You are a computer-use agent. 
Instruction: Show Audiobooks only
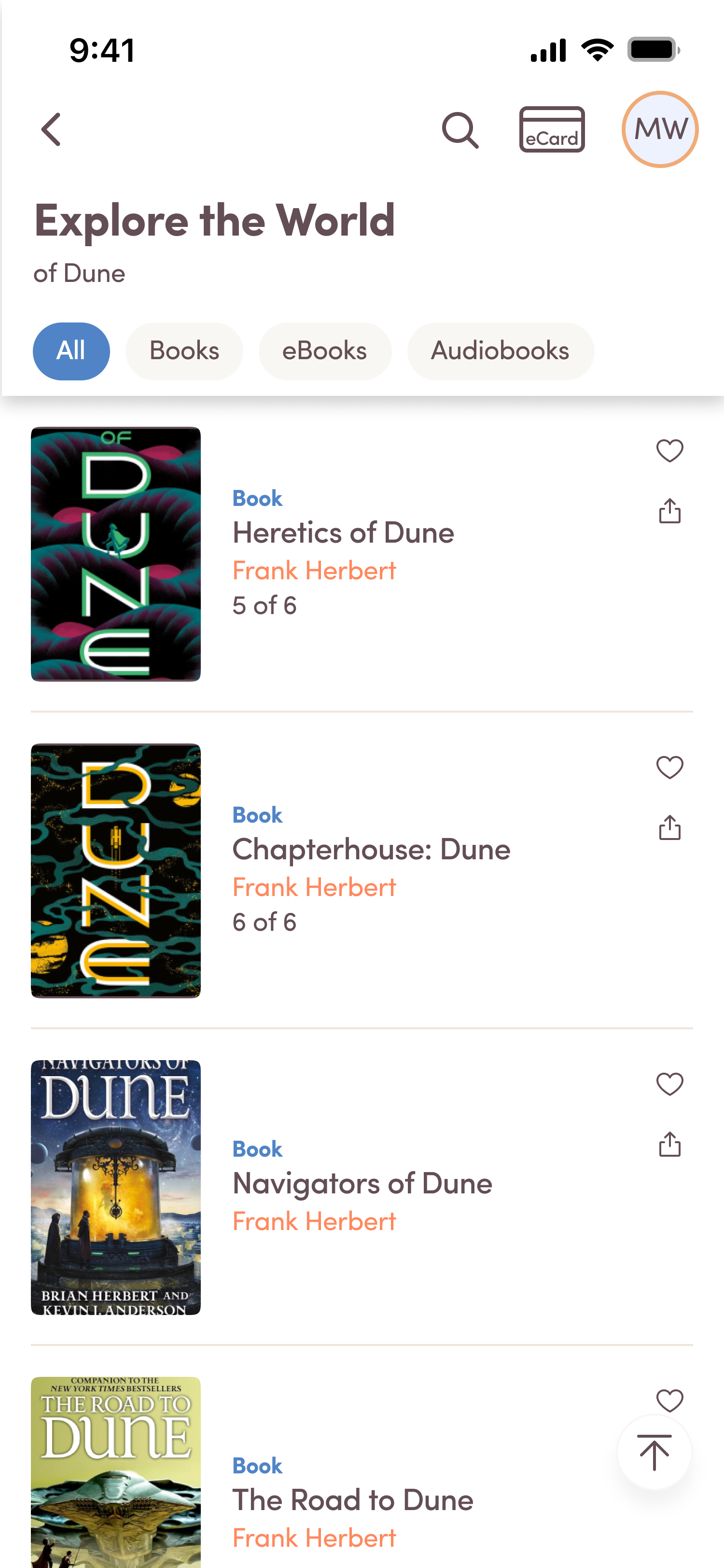[500, 351]
